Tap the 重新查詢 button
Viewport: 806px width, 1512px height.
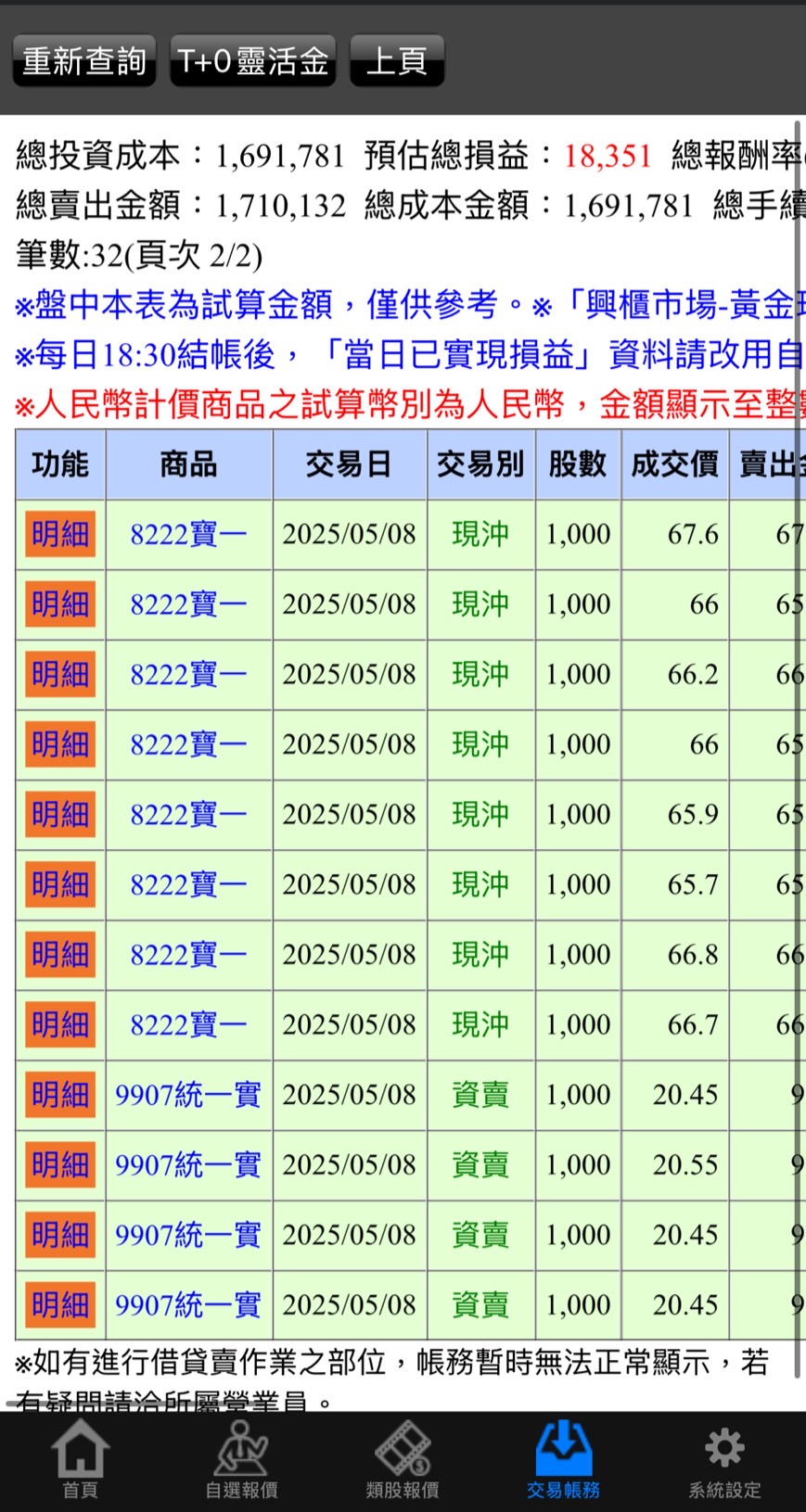pyautogui.click(x=83, y=61)
